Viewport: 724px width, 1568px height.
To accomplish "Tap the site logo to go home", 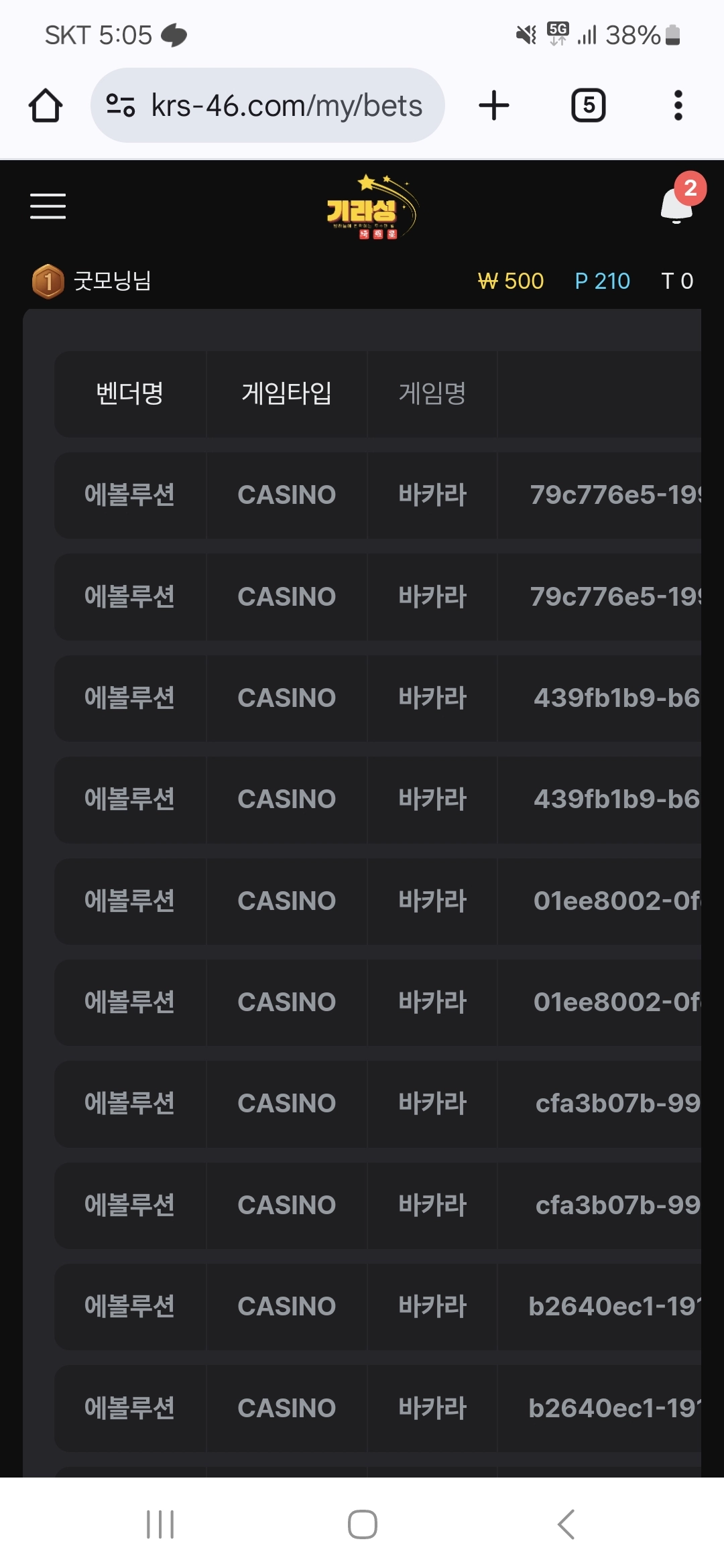I will click(371, 207).
